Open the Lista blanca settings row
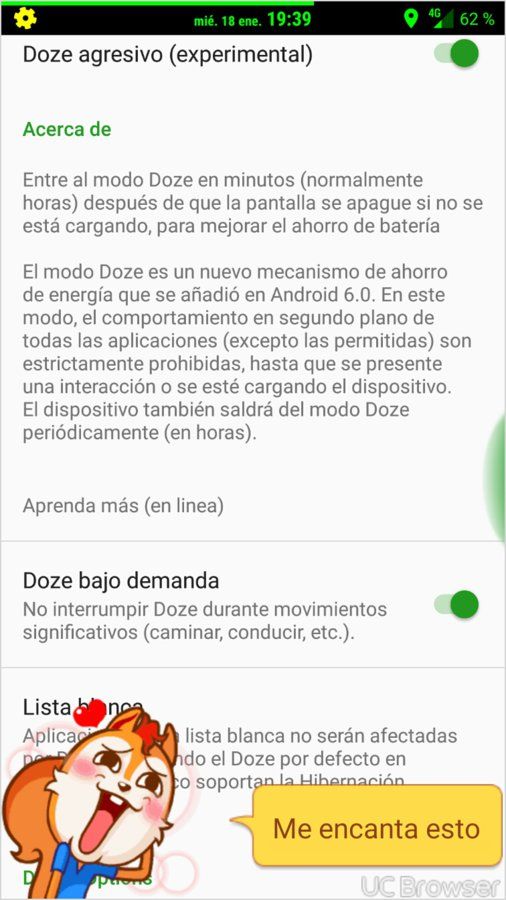 pos(253,740)
